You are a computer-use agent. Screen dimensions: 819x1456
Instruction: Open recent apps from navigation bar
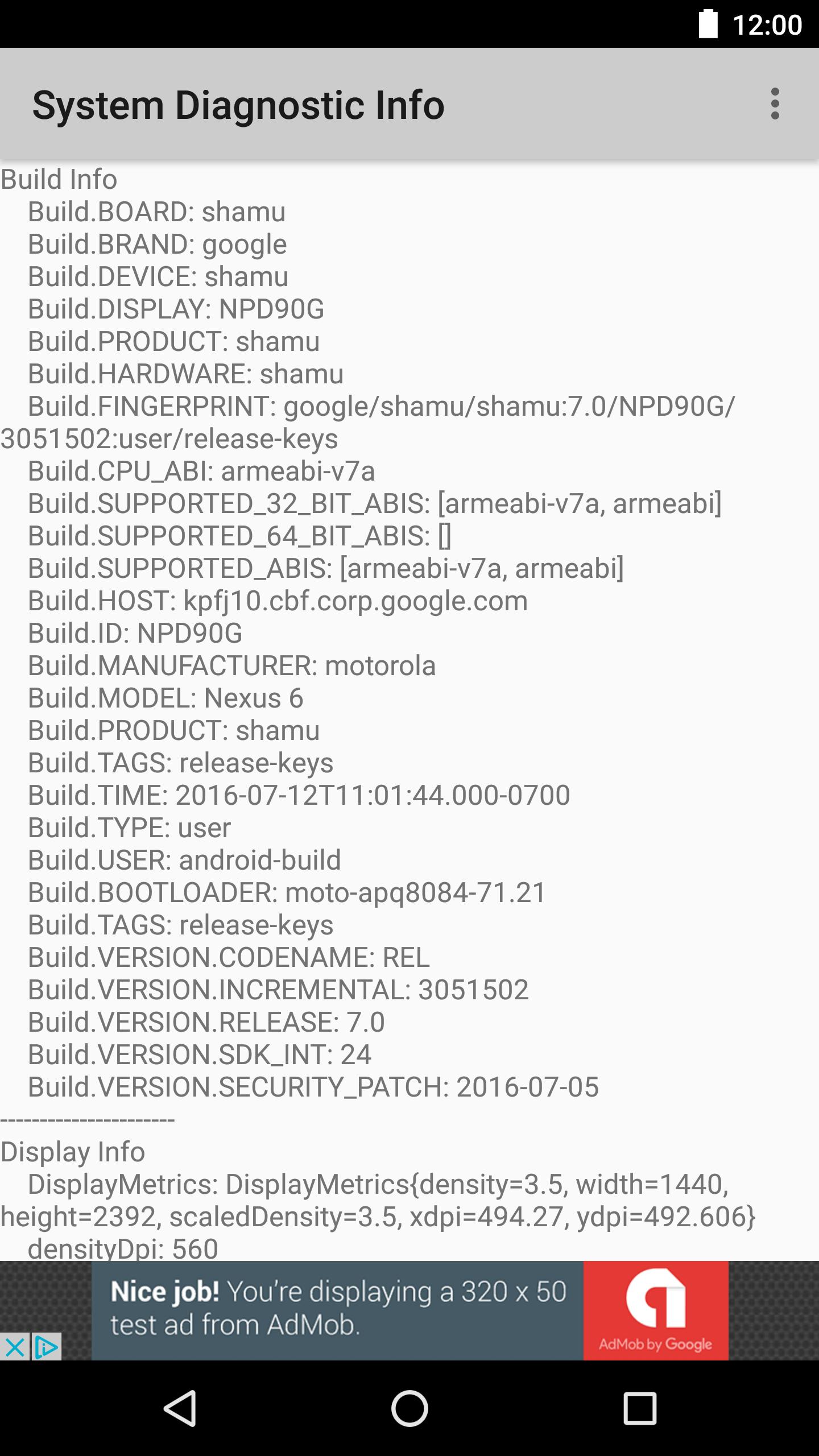pyautogui.click(x=640, y=1408)
